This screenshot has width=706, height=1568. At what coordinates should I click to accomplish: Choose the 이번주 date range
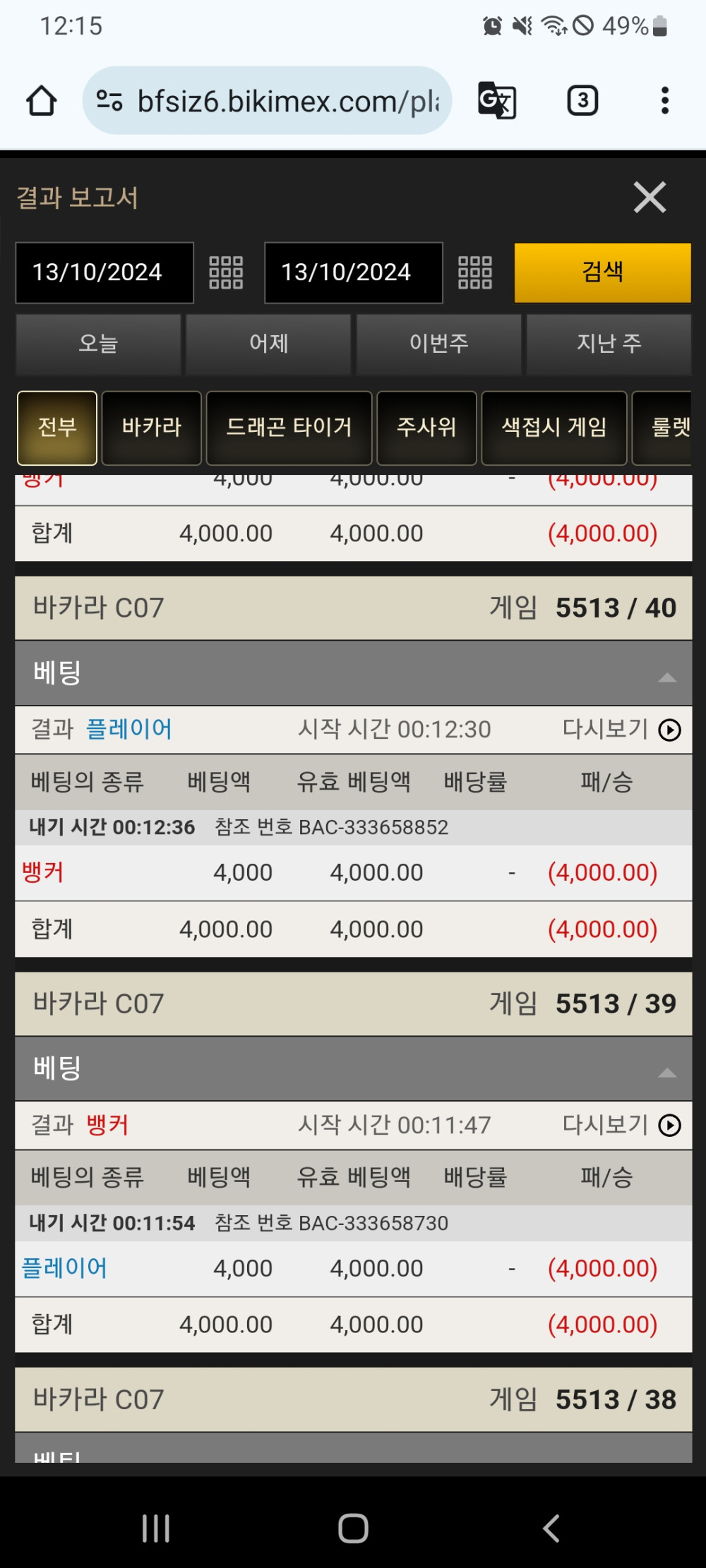point(438,344)
